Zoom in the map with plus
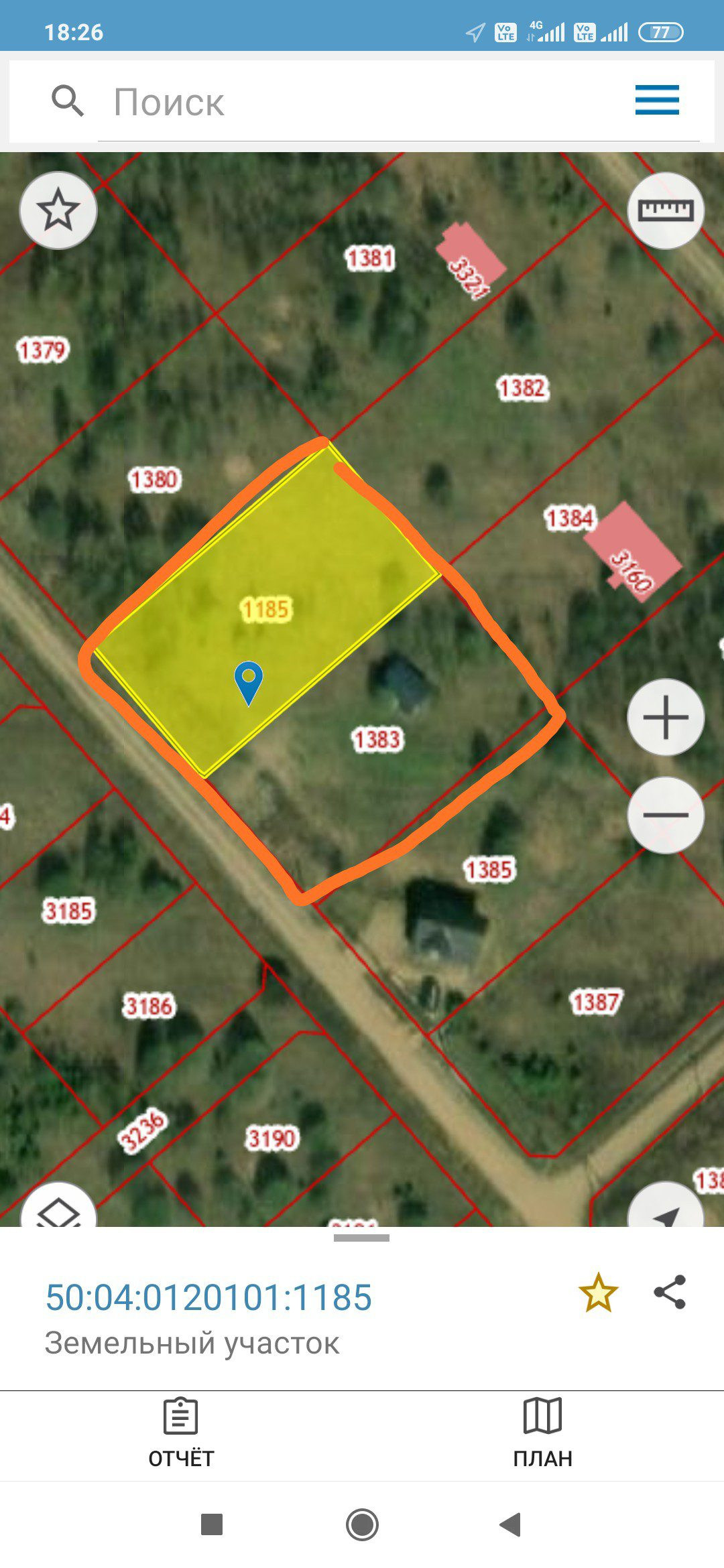This screenshot has width=724, height=1568. [665, 718]
